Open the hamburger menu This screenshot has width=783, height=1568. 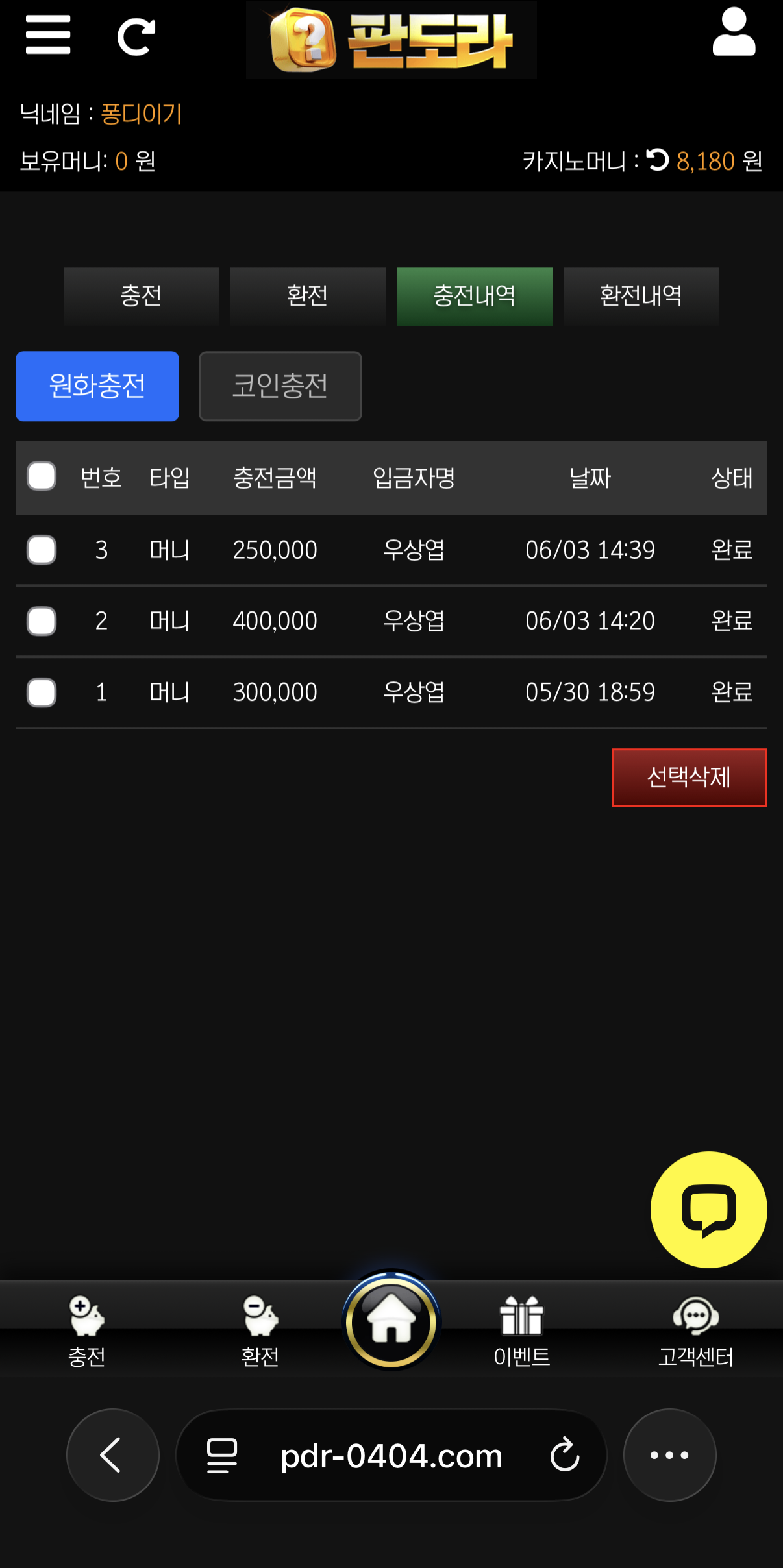click(x=48, y=35)
